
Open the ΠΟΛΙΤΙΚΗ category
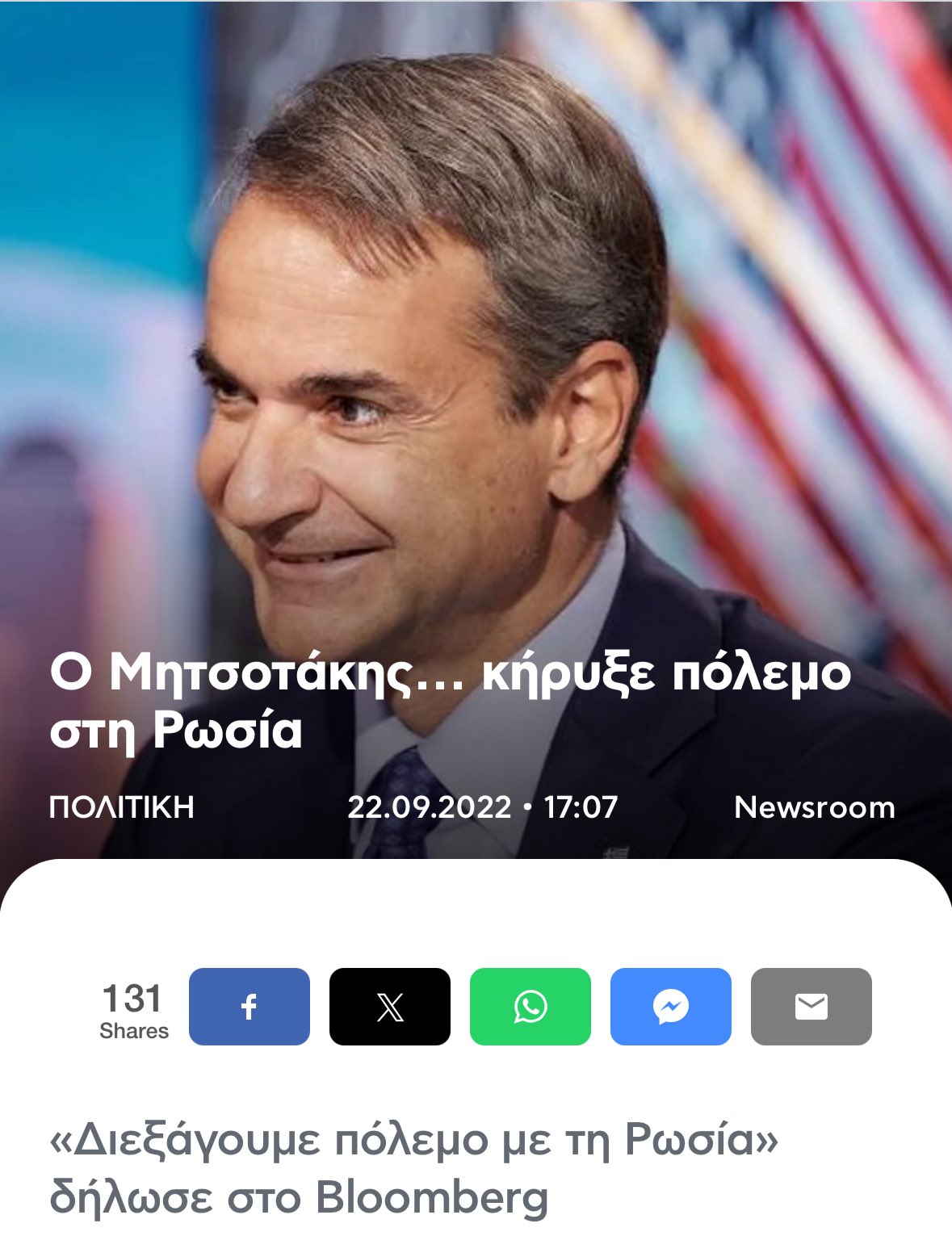point(122,807)
